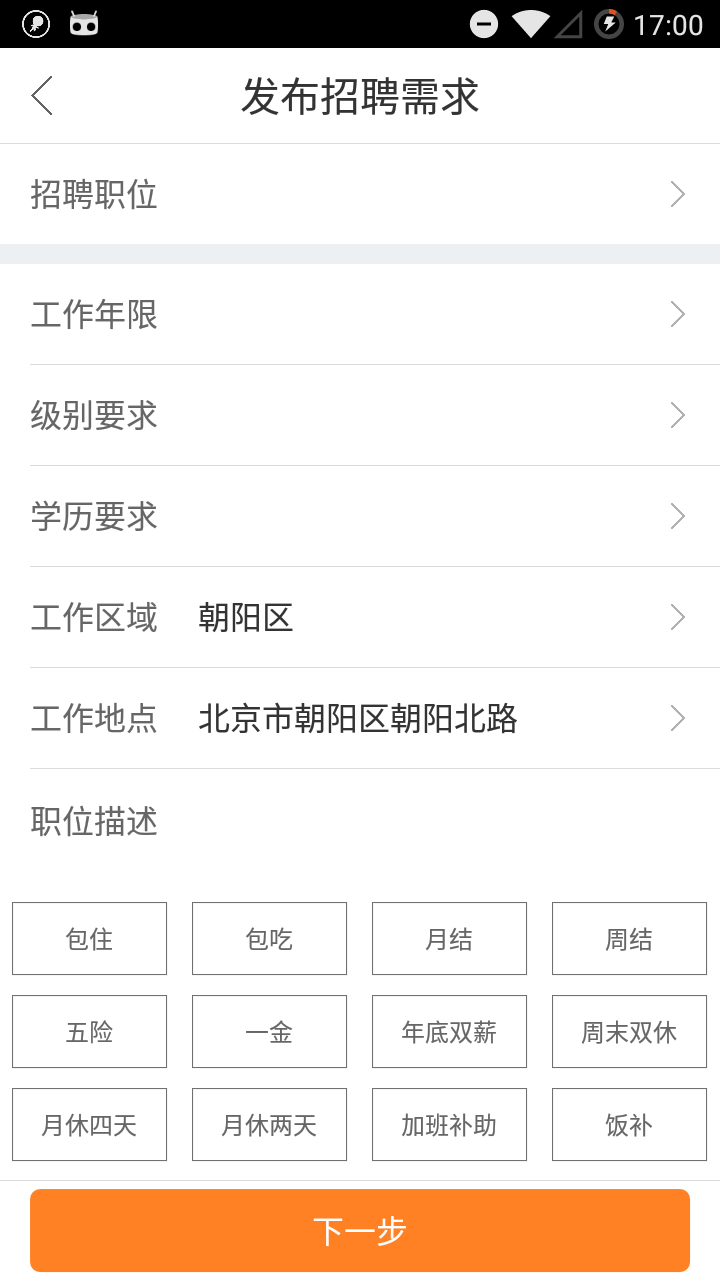This screenshot has height=1280, width=720.
Task: Toggle the 包住 benefit tag
Action: click(x=89, y=938)
